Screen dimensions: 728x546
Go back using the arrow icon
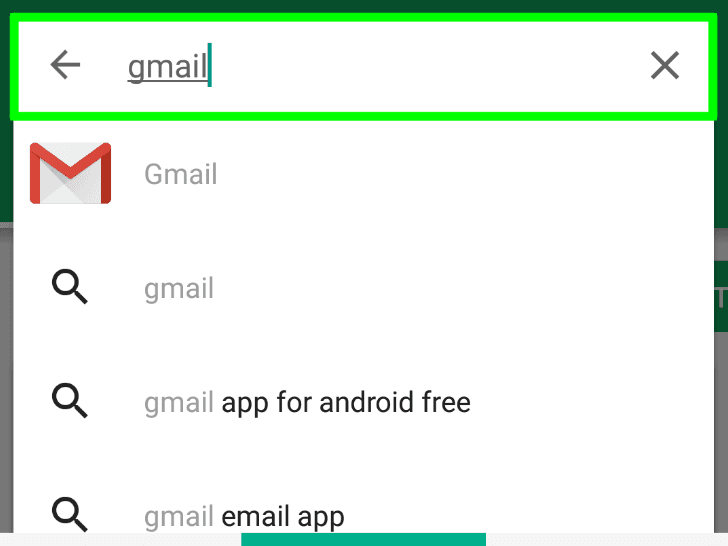click(65, 66)
